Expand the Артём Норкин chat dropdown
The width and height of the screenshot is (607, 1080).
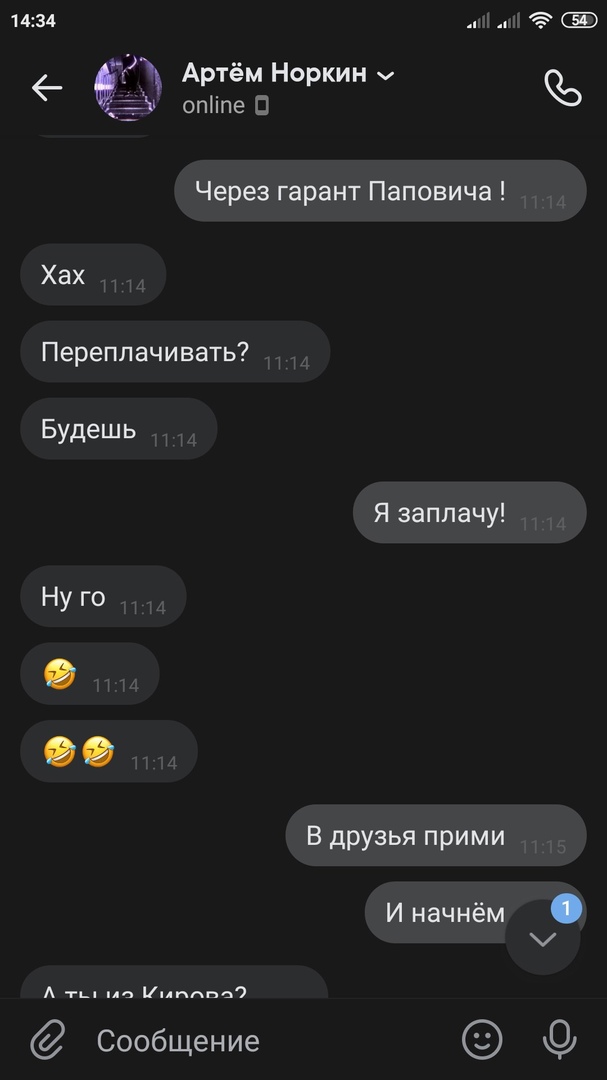coord(386,75)
